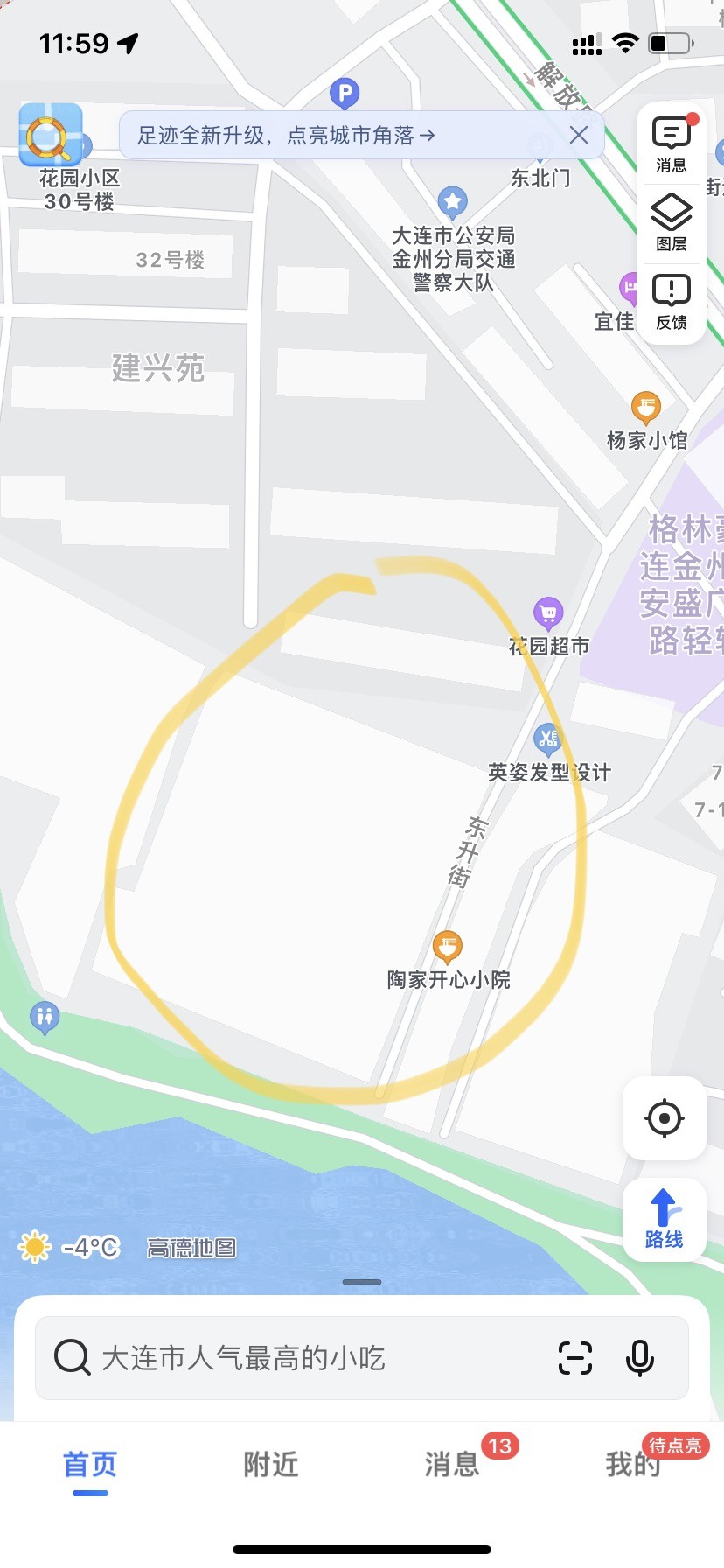
Task: Open the scan code icon
Action: coord(574,1358)
